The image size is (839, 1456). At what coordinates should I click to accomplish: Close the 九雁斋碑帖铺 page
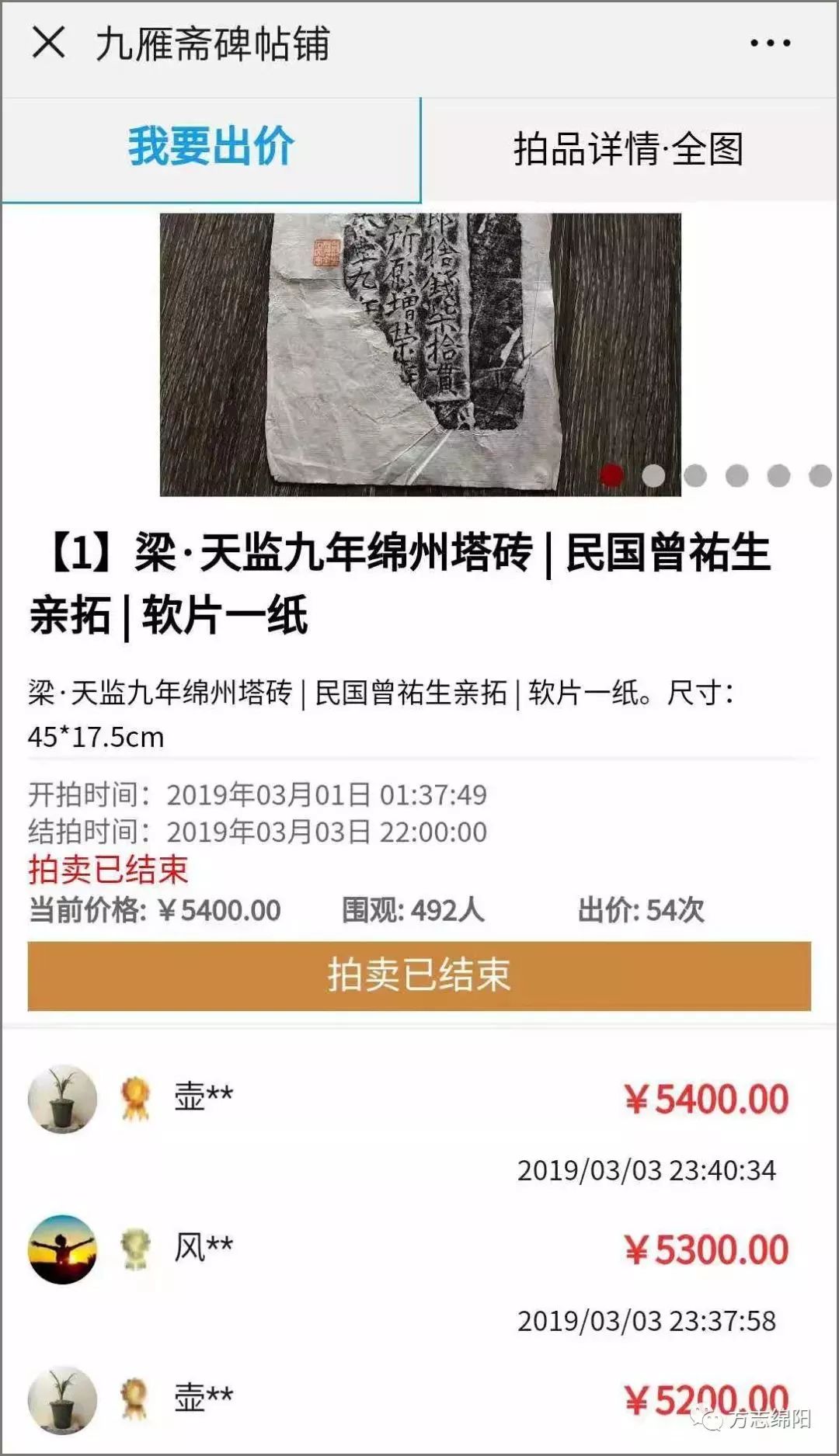[x=48, y=42]
